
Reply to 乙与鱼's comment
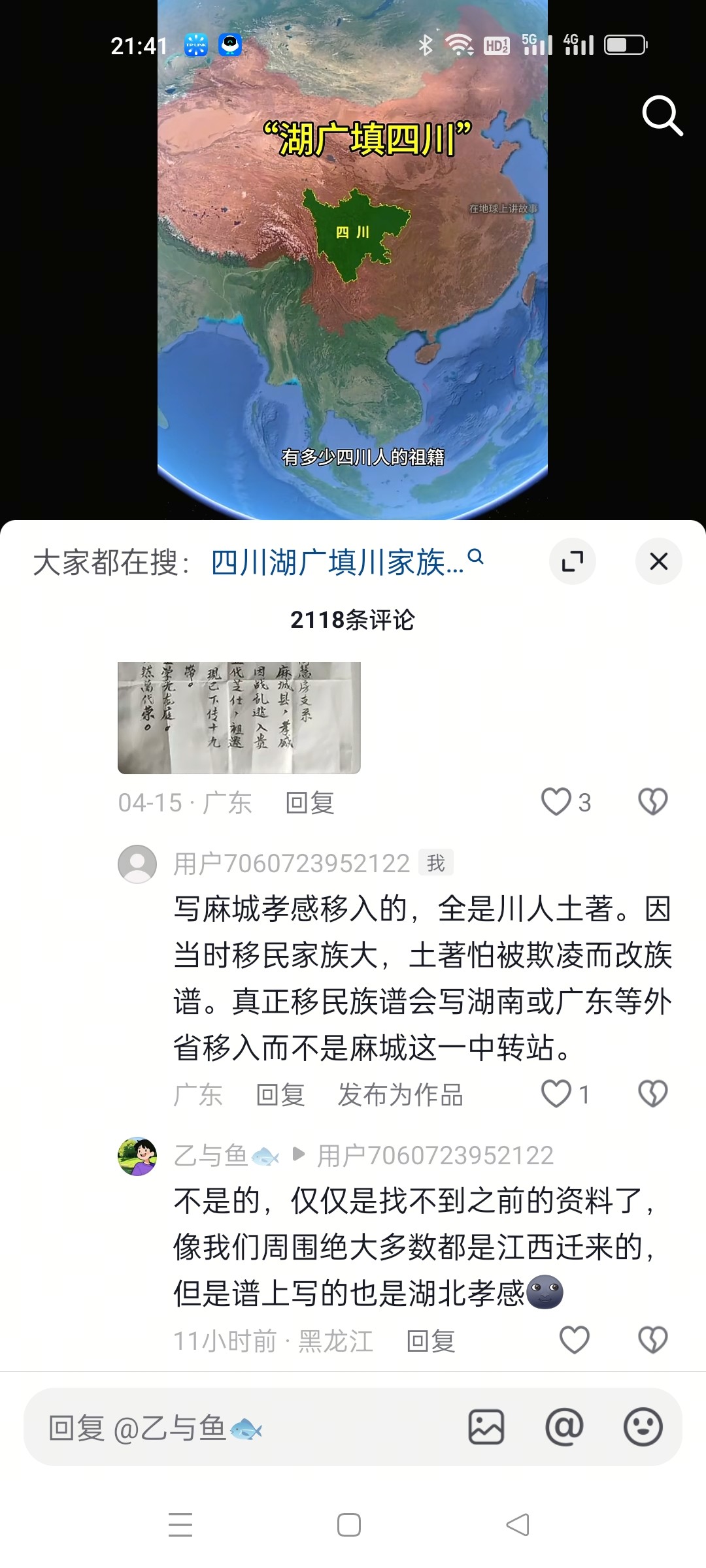(430, 1341)
